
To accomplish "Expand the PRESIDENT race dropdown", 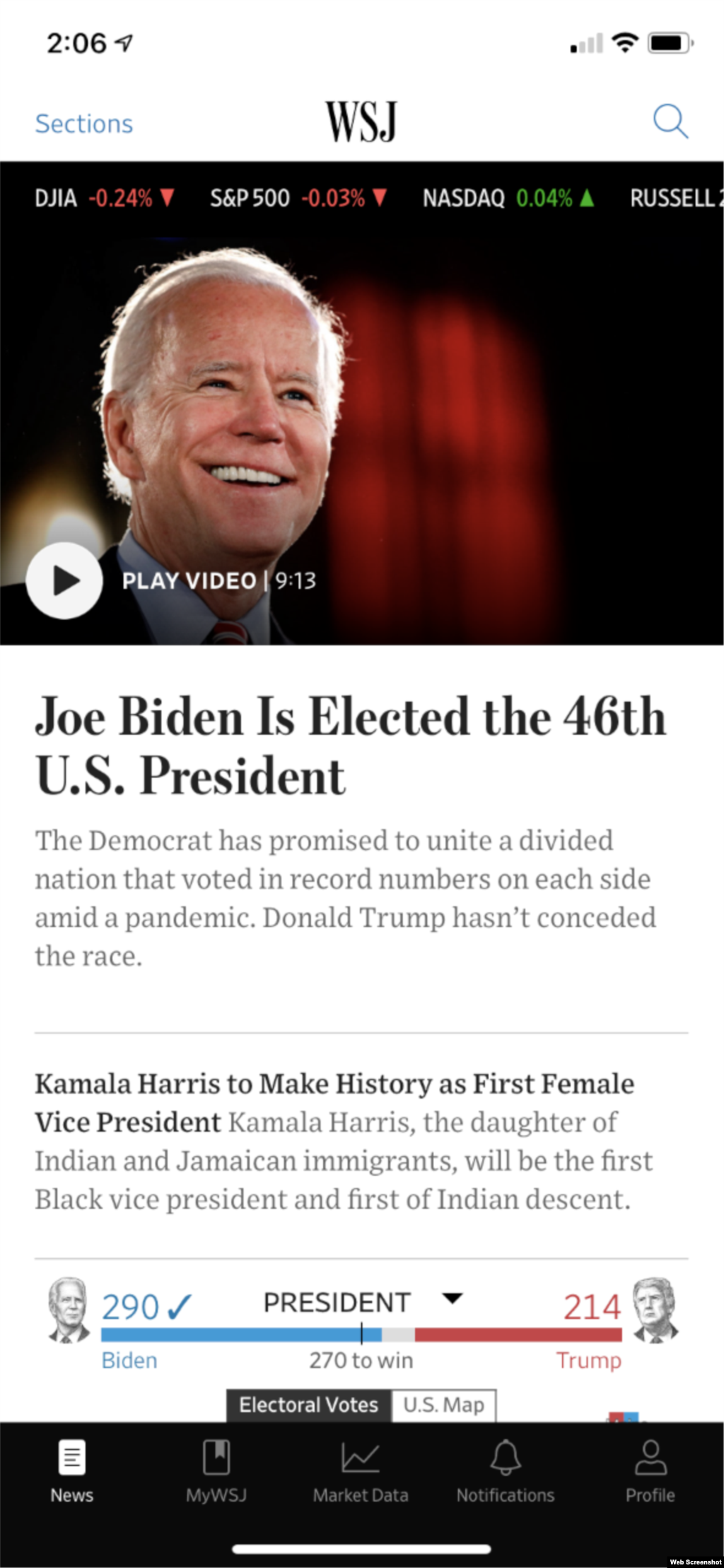I will tap(451, 1299).
